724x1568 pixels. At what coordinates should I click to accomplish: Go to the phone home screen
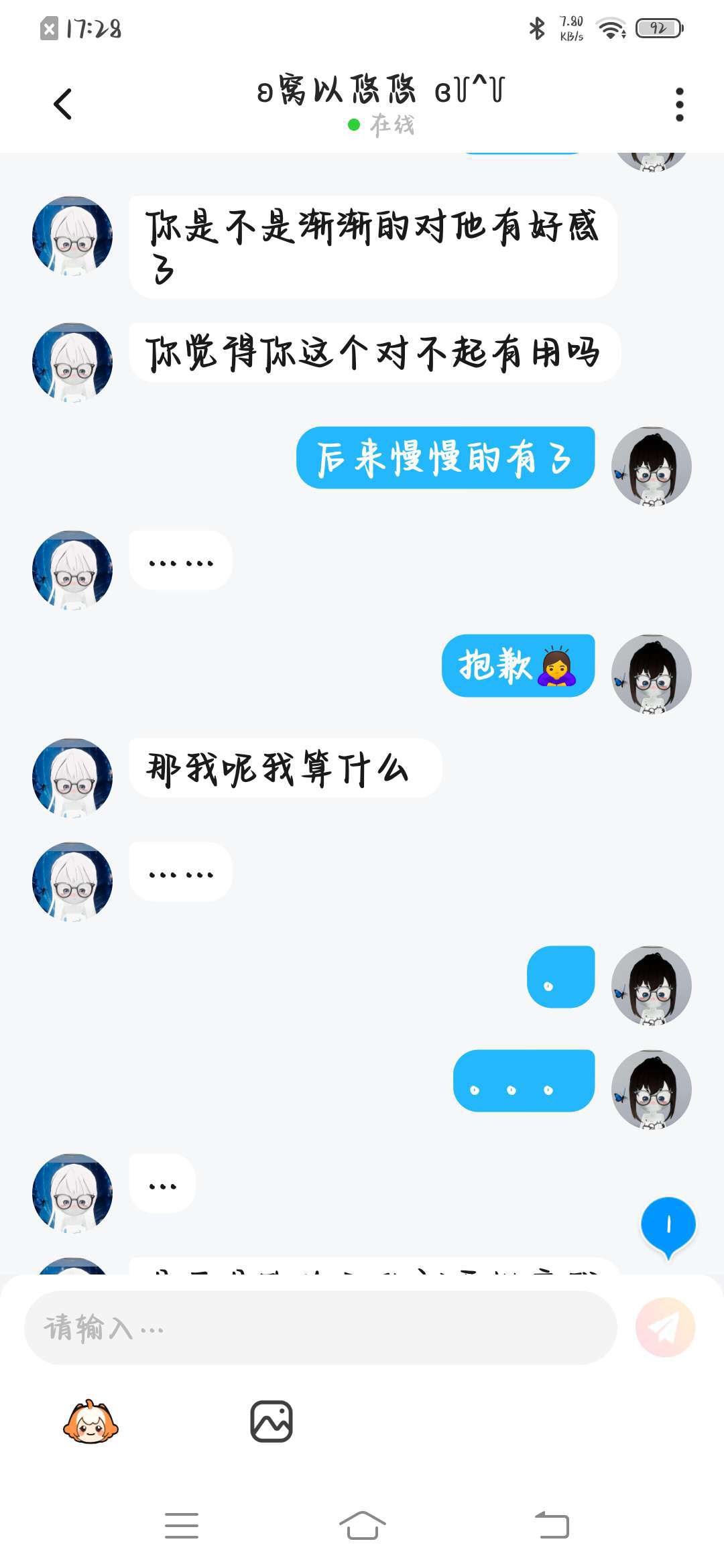[x=362, y=1526]
